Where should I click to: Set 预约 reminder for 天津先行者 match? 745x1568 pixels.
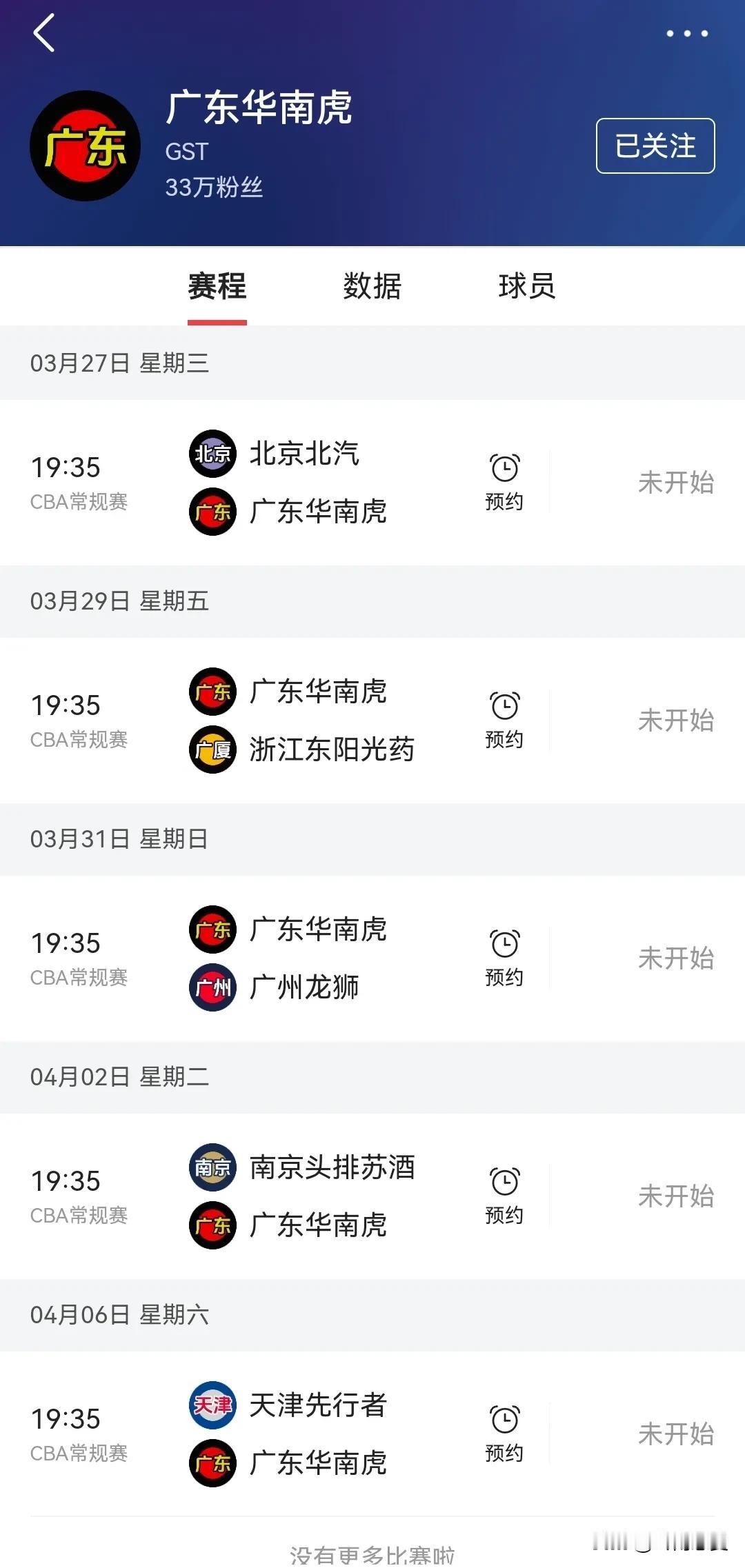point(504,1434)
